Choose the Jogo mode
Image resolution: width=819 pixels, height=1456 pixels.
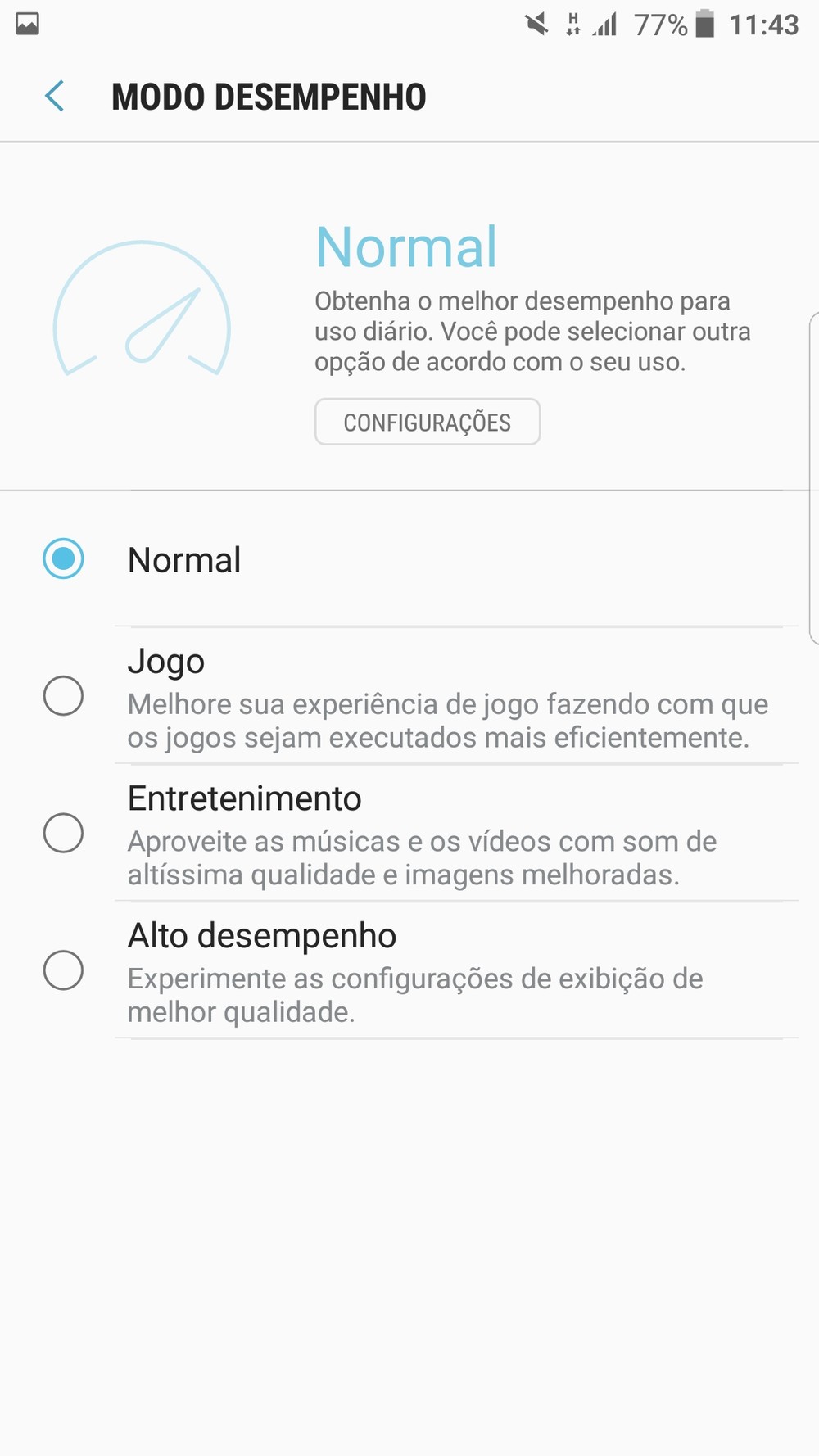pos(409,696)
